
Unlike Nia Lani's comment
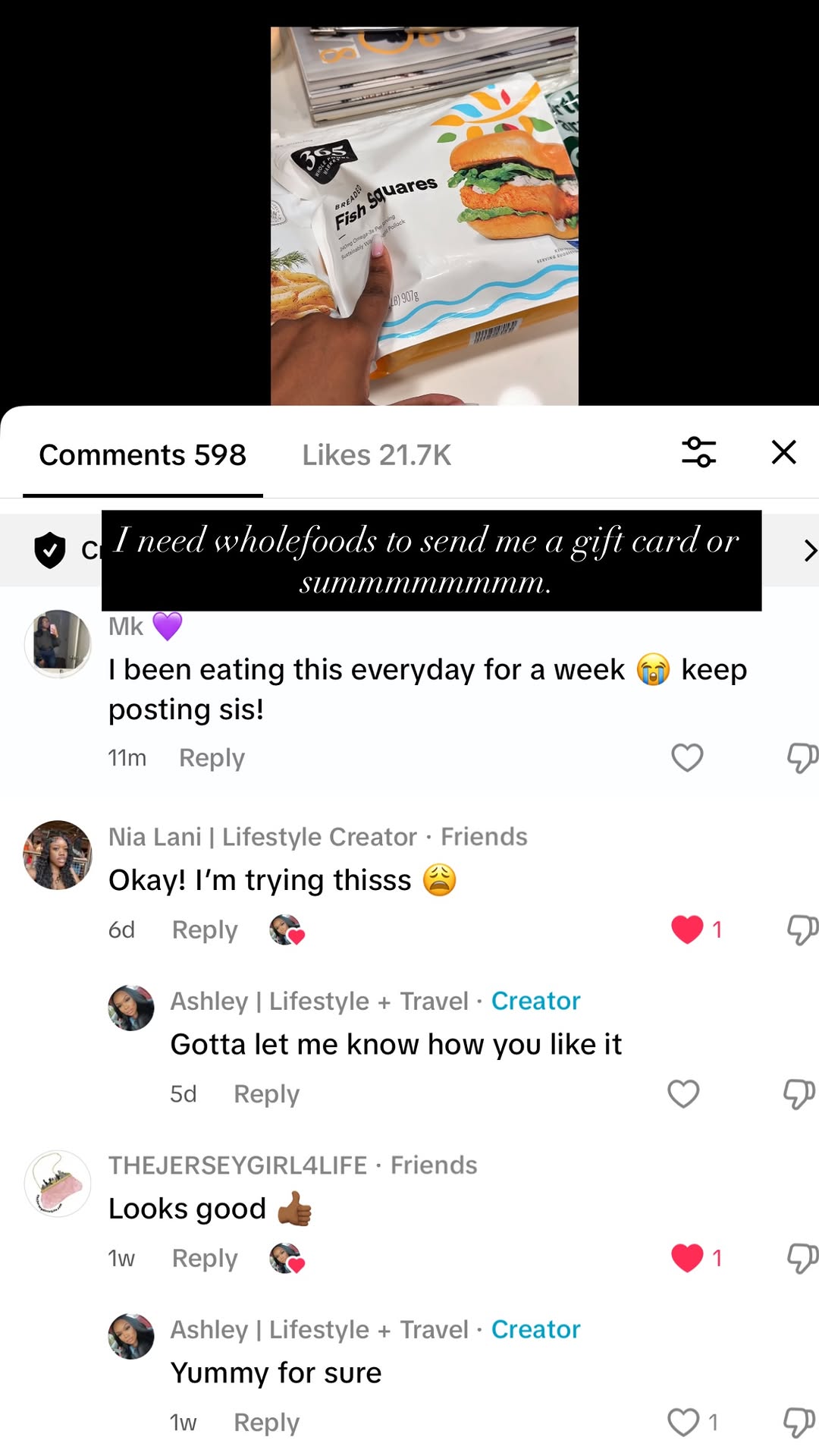687,929
